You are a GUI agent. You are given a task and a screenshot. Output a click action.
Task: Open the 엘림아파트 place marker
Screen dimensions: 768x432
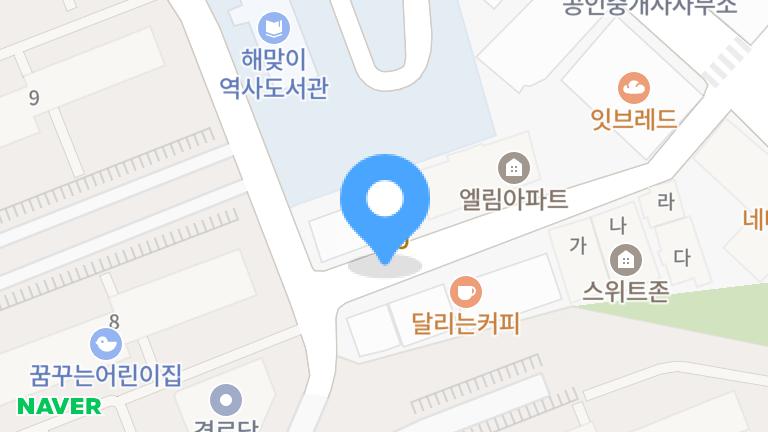click(x=513, y=165)
